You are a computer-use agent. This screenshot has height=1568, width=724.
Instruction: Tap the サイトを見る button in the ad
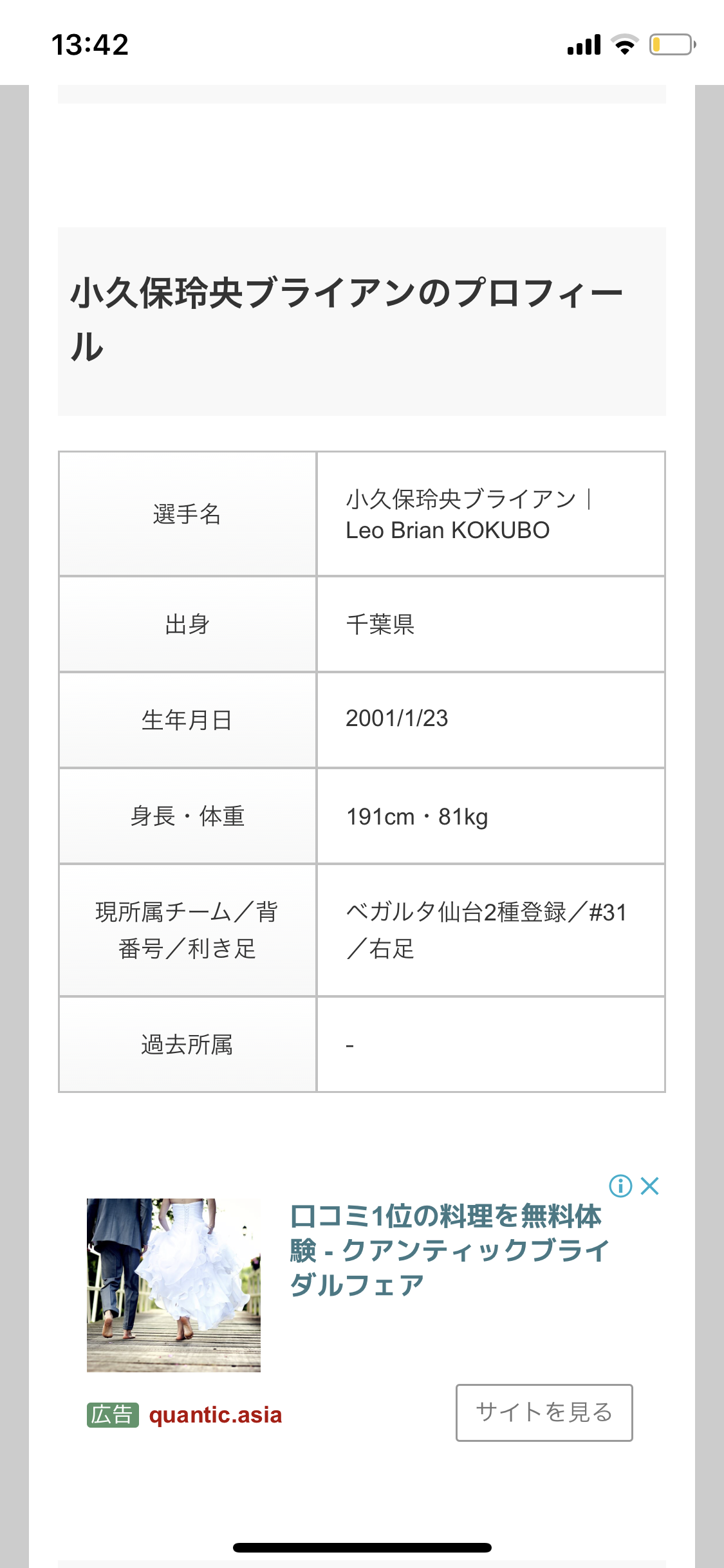pos(544,1412)
